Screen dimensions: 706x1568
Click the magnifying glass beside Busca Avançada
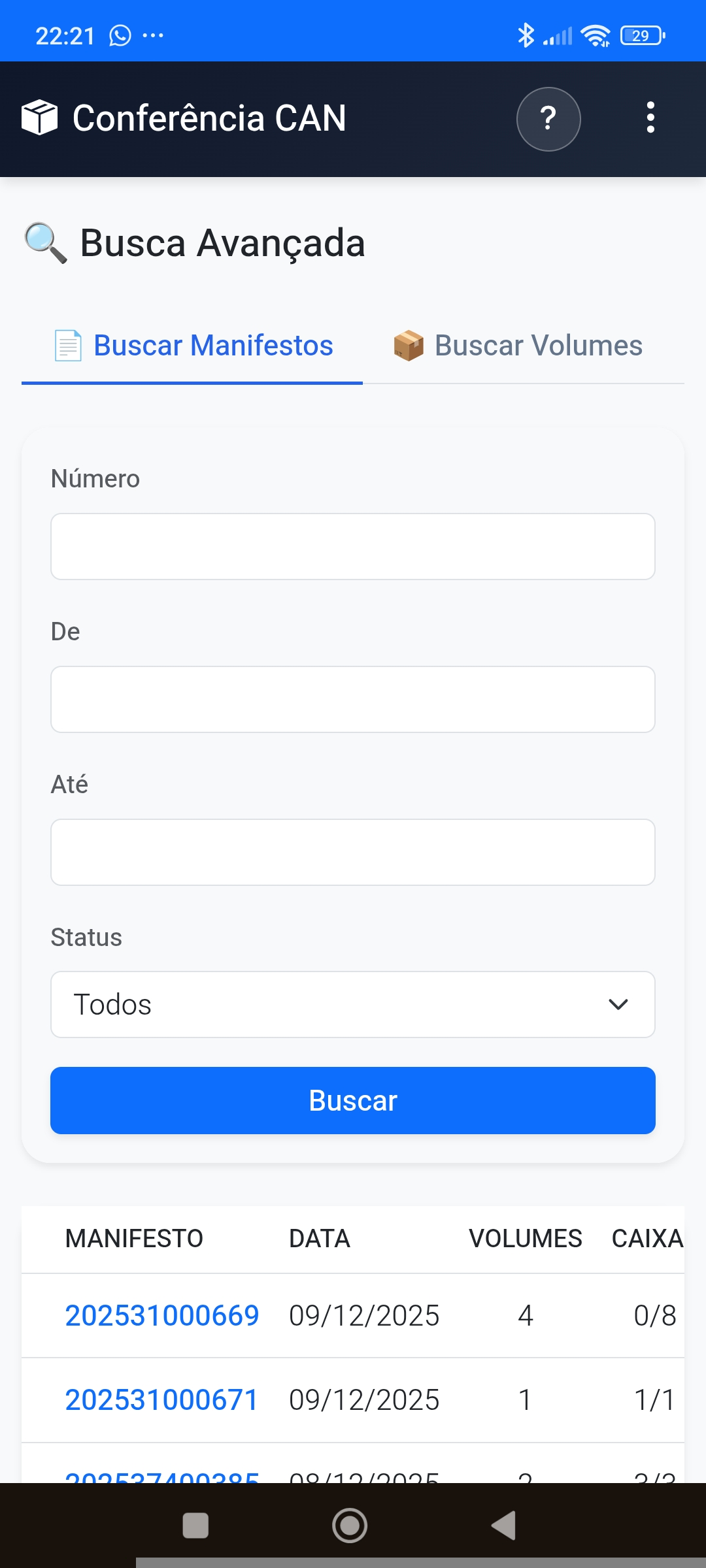click(x=44, y=242)
